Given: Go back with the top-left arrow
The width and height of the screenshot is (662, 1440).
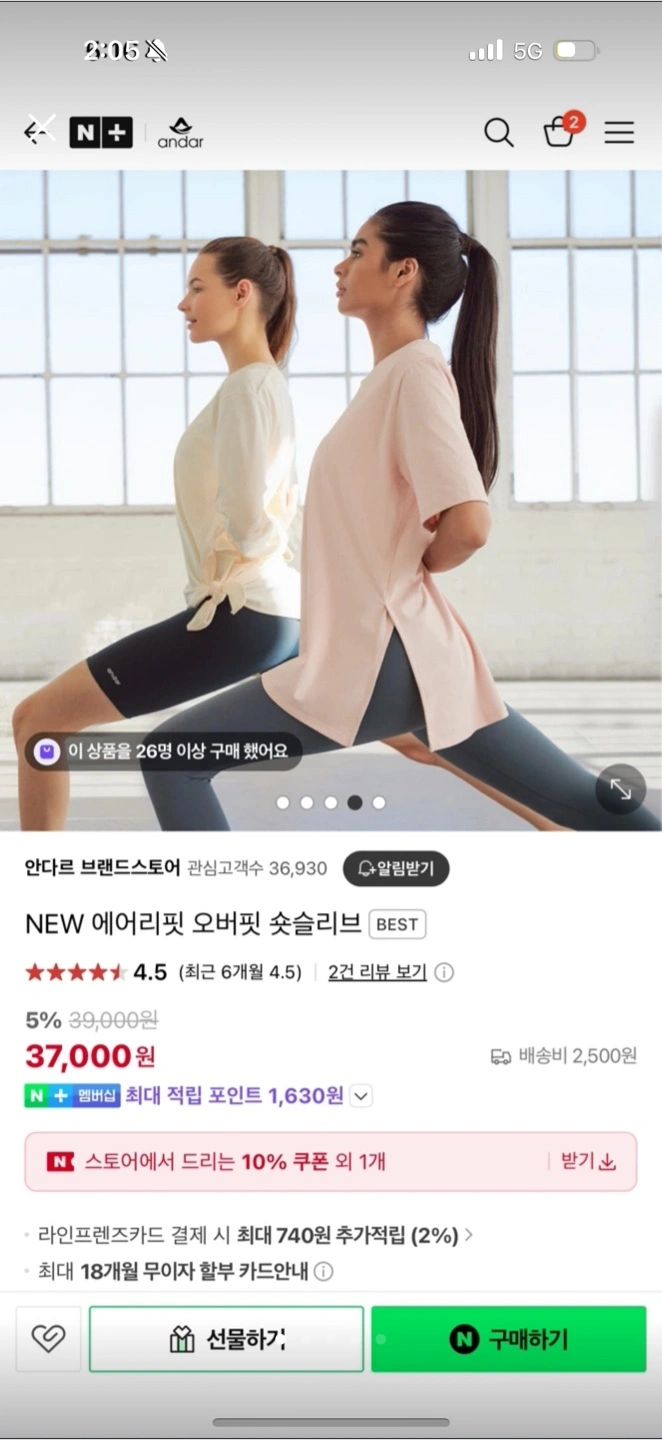Looking at the screenshot, I should pos(40,131).
